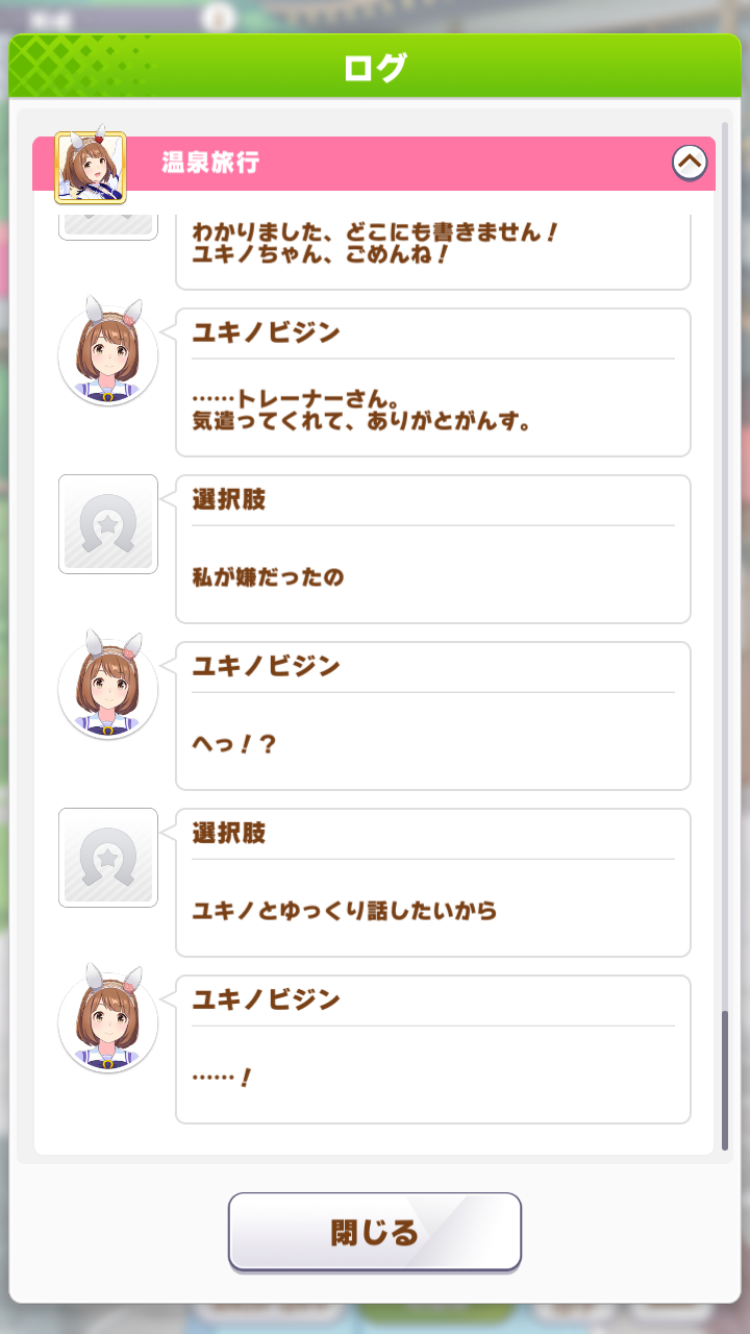Close the log with 閉じる button

(x=375, y=1231)
